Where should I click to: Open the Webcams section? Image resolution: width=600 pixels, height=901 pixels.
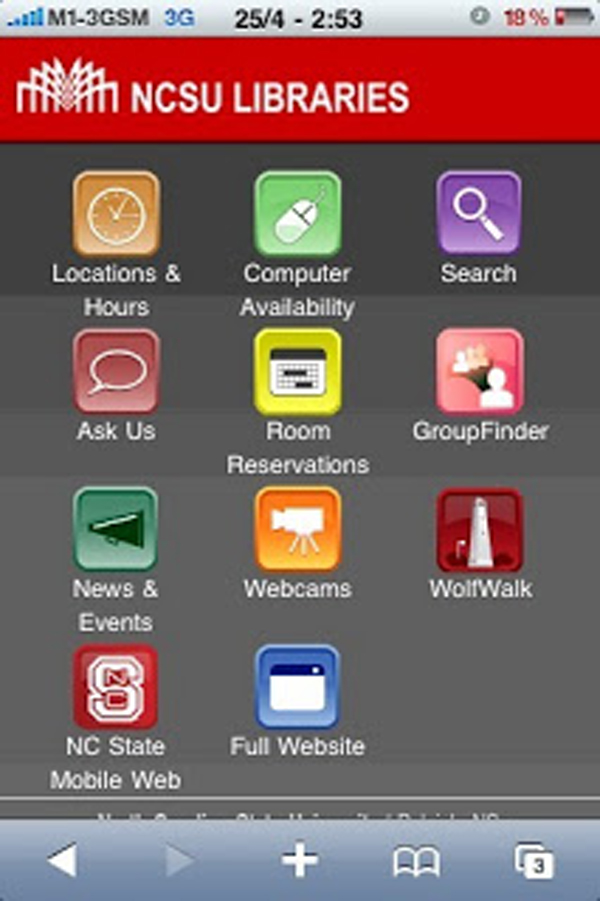pos(297,530)
